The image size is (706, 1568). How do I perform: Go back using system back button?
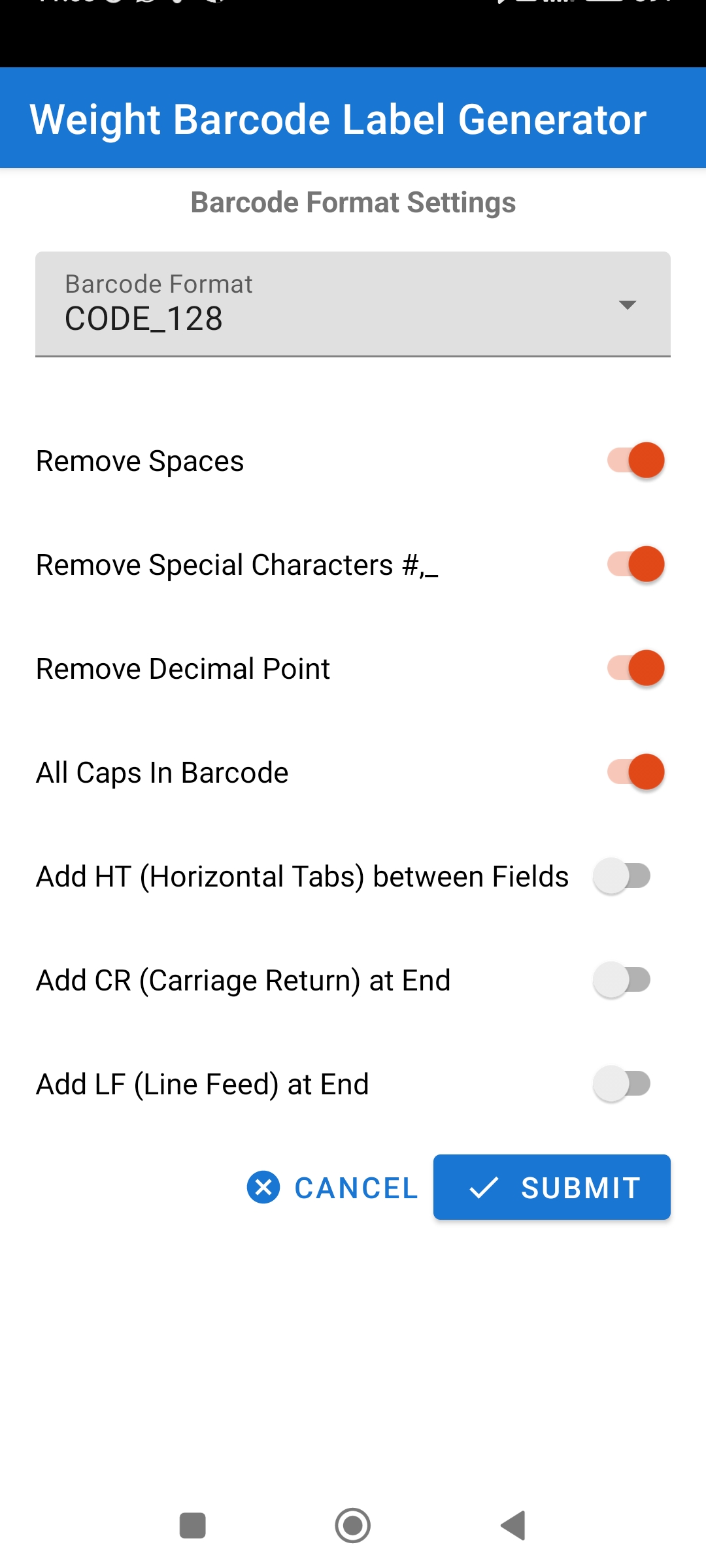(x=513, y=1526)
